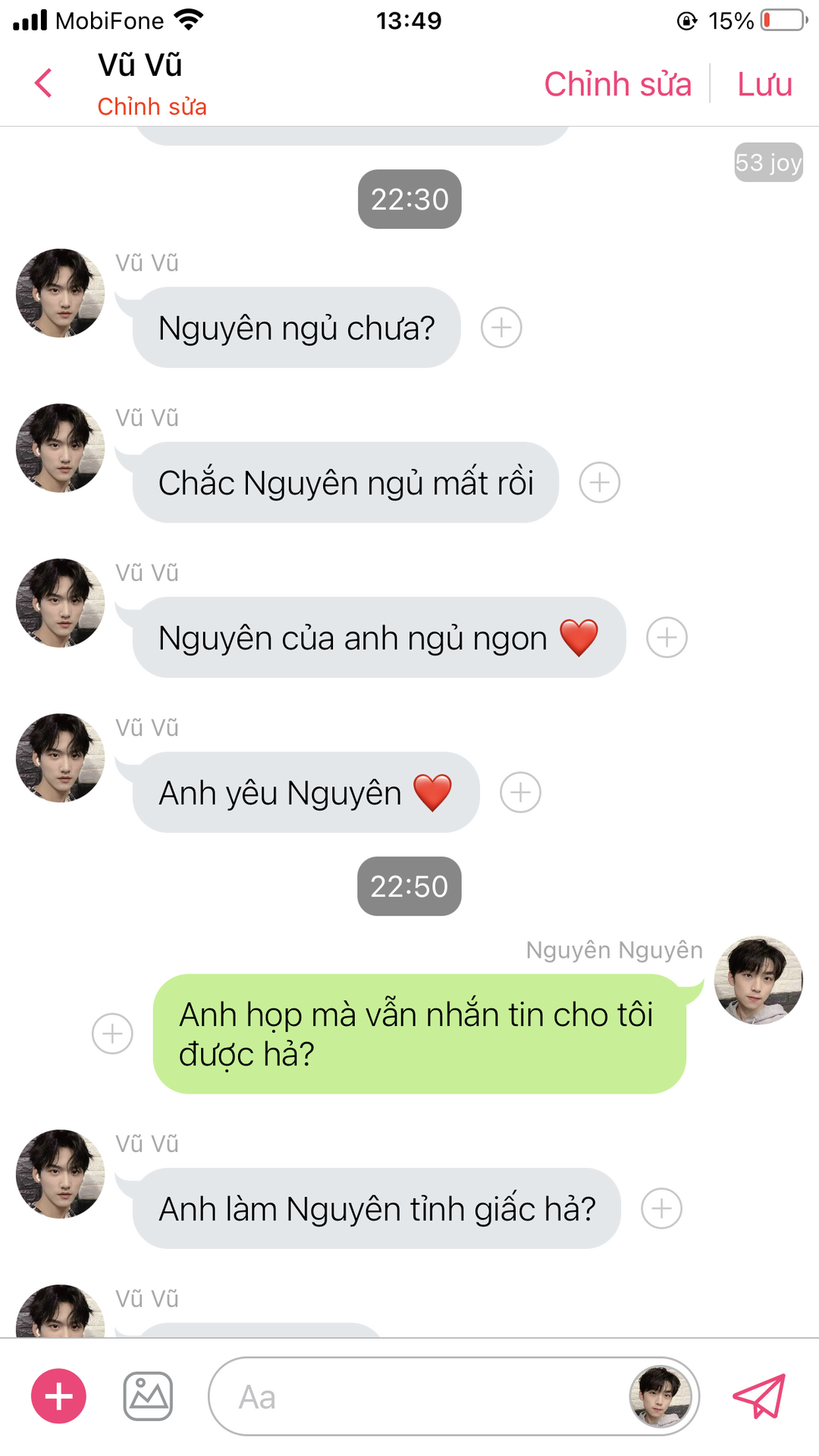Screen dimensions: 819x1456
Task: Tap the plus next to "Anh yêu Nguyên"
Action: click(x=520, y=792)
